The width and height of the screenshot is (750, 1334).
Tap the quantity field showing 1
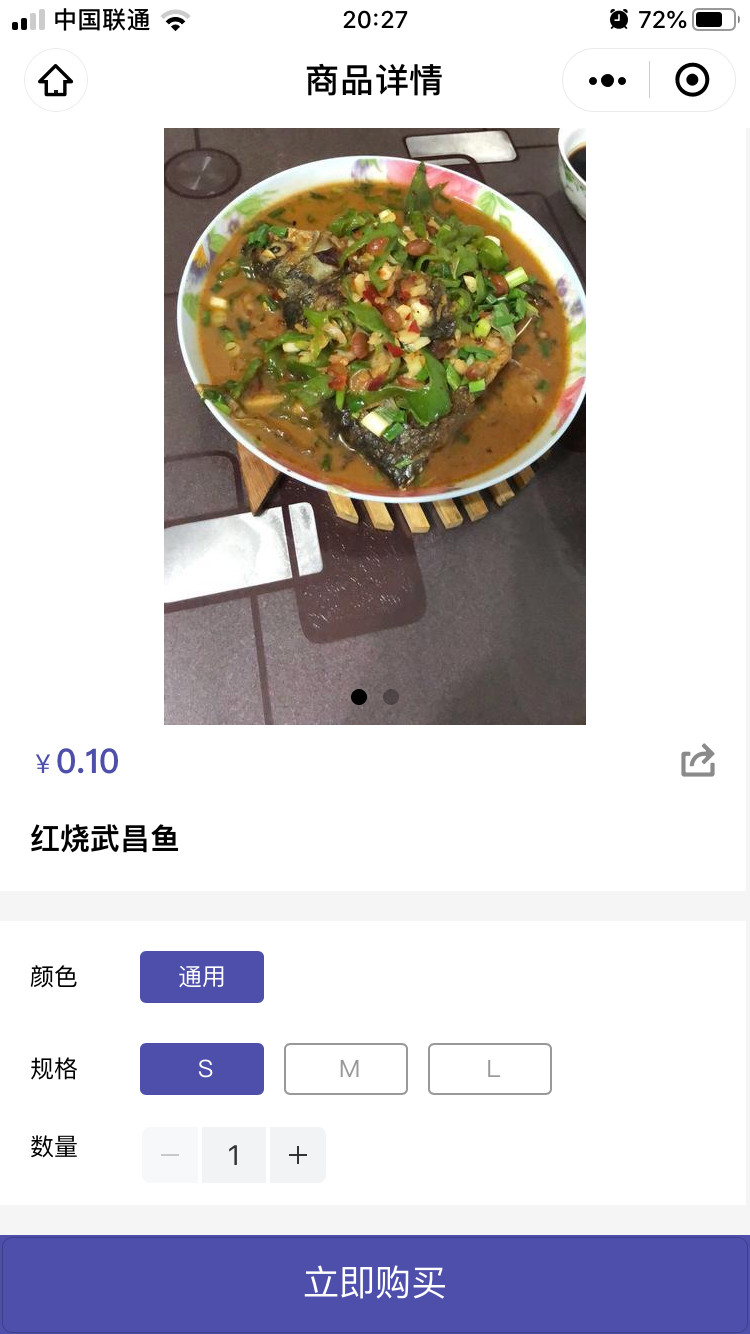[234, 1155]
